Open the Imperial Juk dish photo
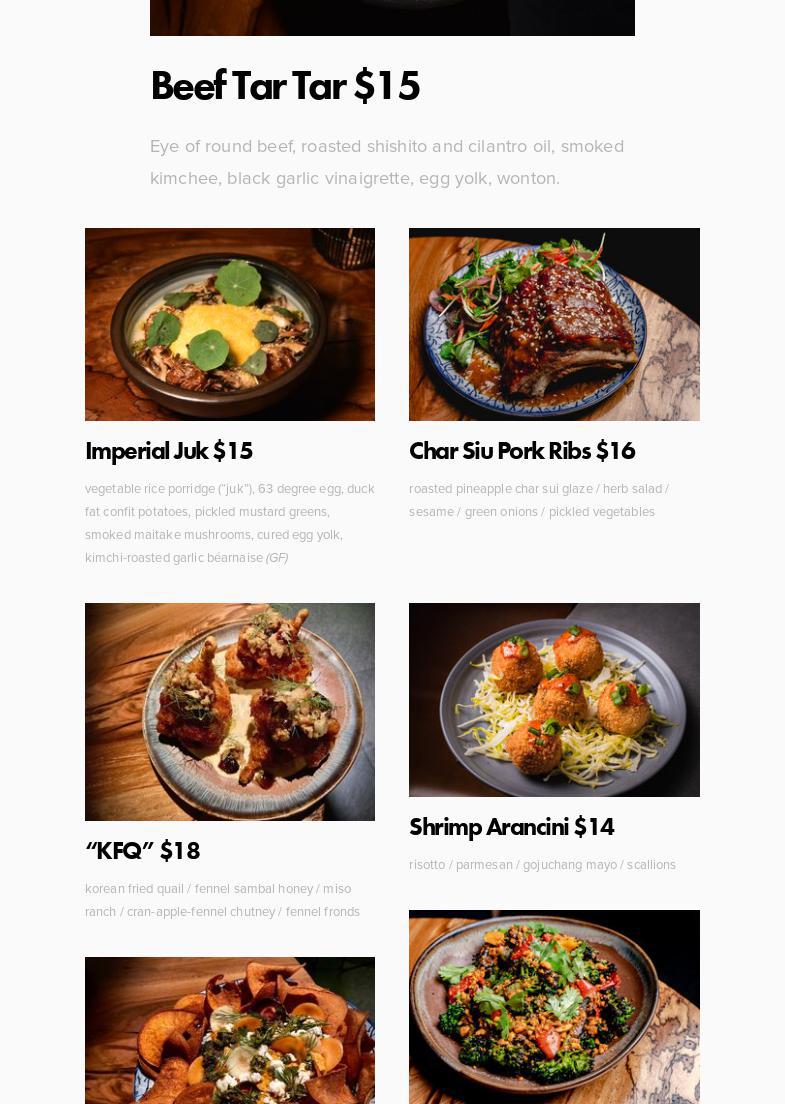The image size is (785, 1104). coord(230,324)
